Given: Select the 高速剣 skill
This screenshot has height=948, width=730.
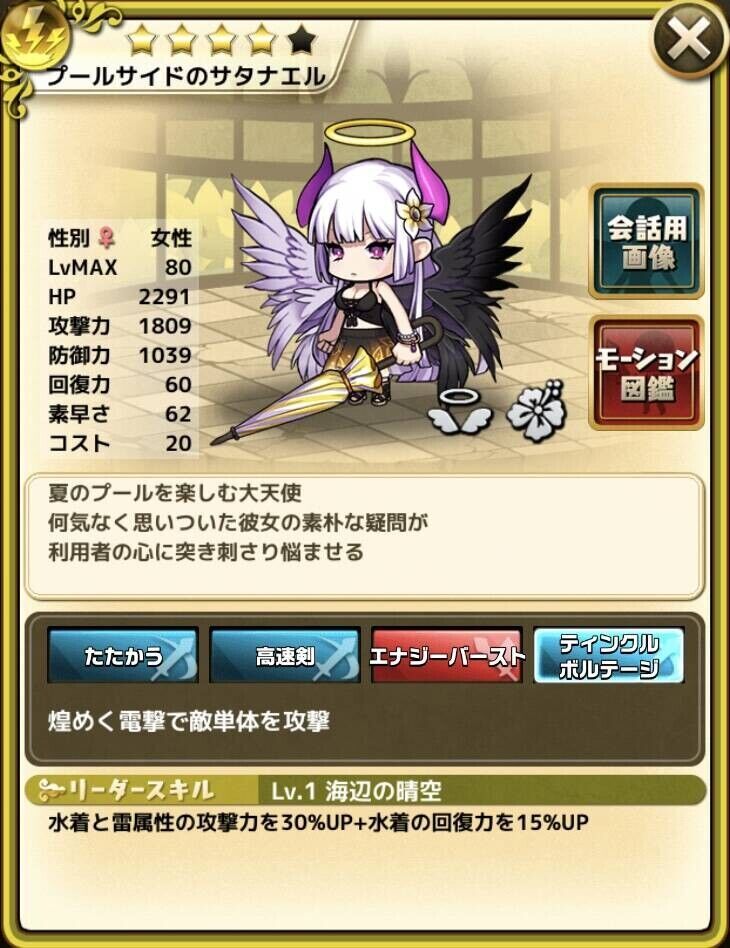Looking at the screenshot, I should pos(284,656).
